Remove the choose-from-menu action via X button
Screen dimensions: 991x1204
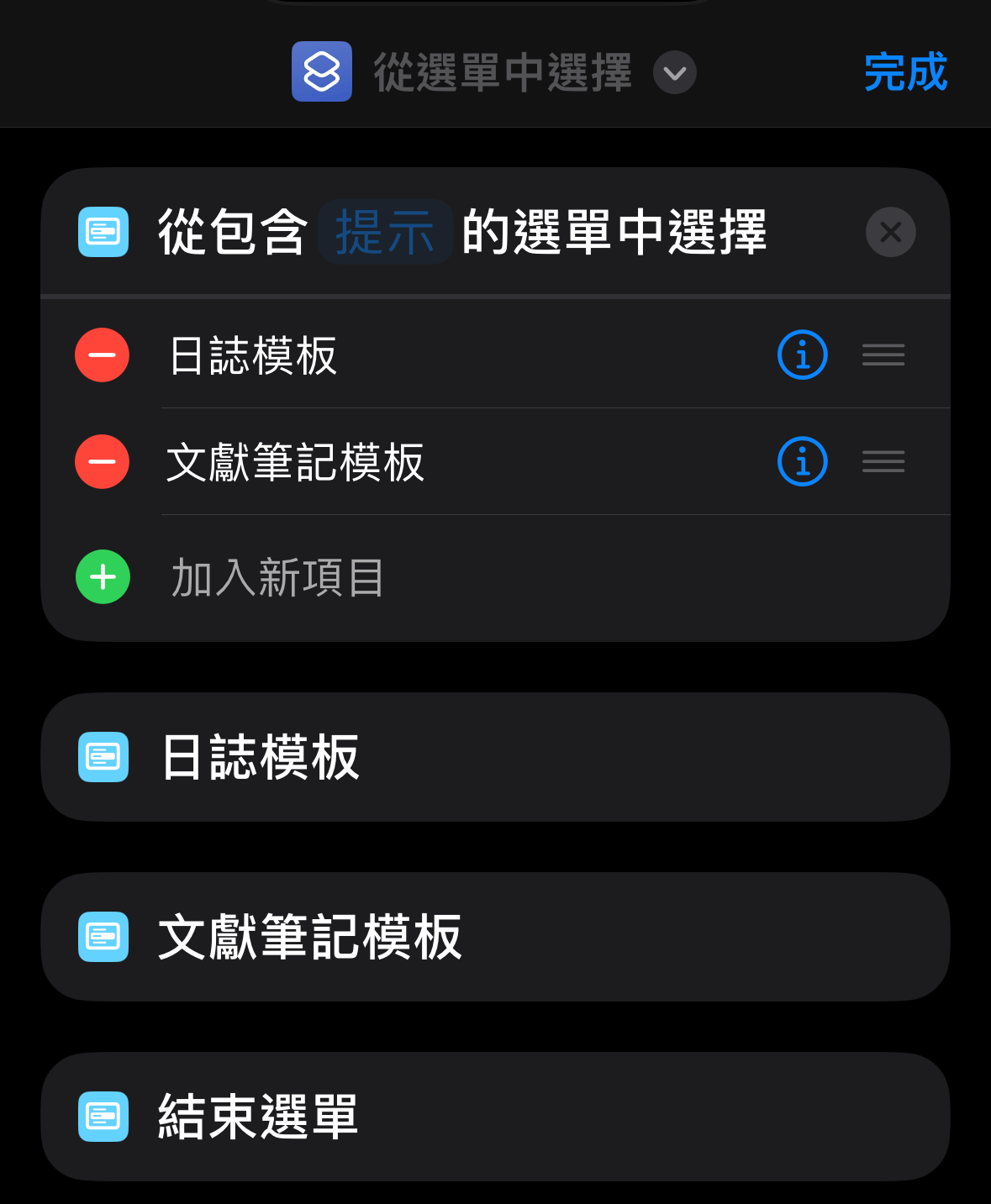[x=890, y=232]
